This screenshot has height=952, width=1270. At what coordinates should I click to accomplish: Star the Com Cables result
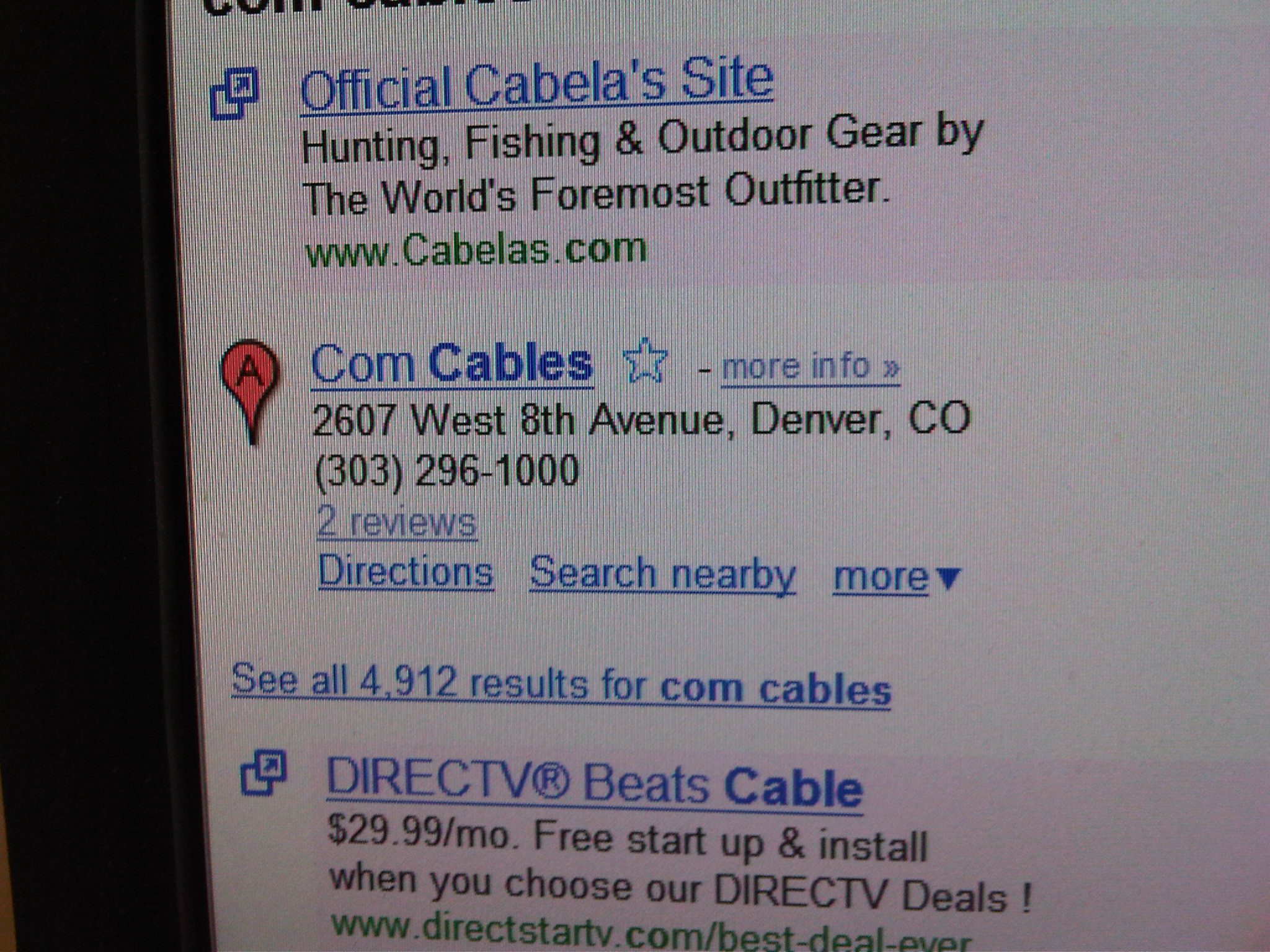click(x=646, y=362)
